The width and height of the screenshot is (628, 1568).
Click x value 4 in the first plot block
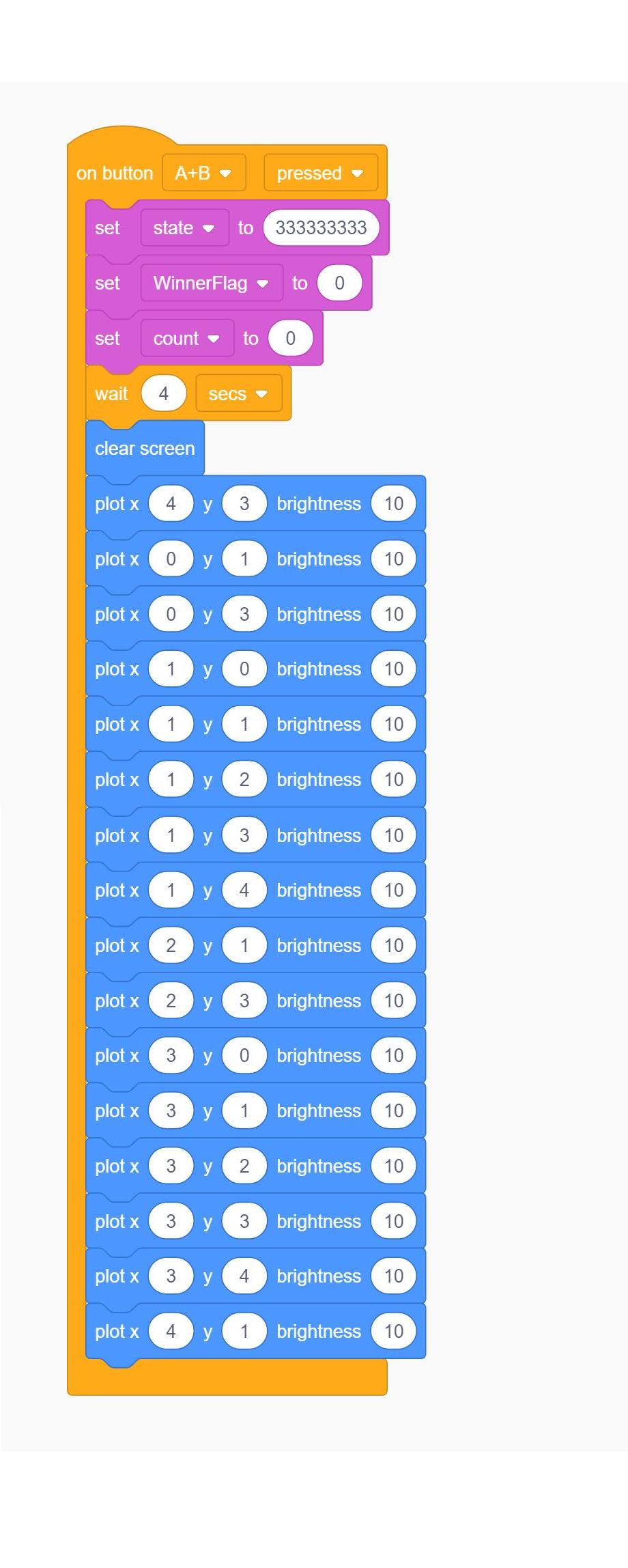pyautogui.click(x=171, y=503)
